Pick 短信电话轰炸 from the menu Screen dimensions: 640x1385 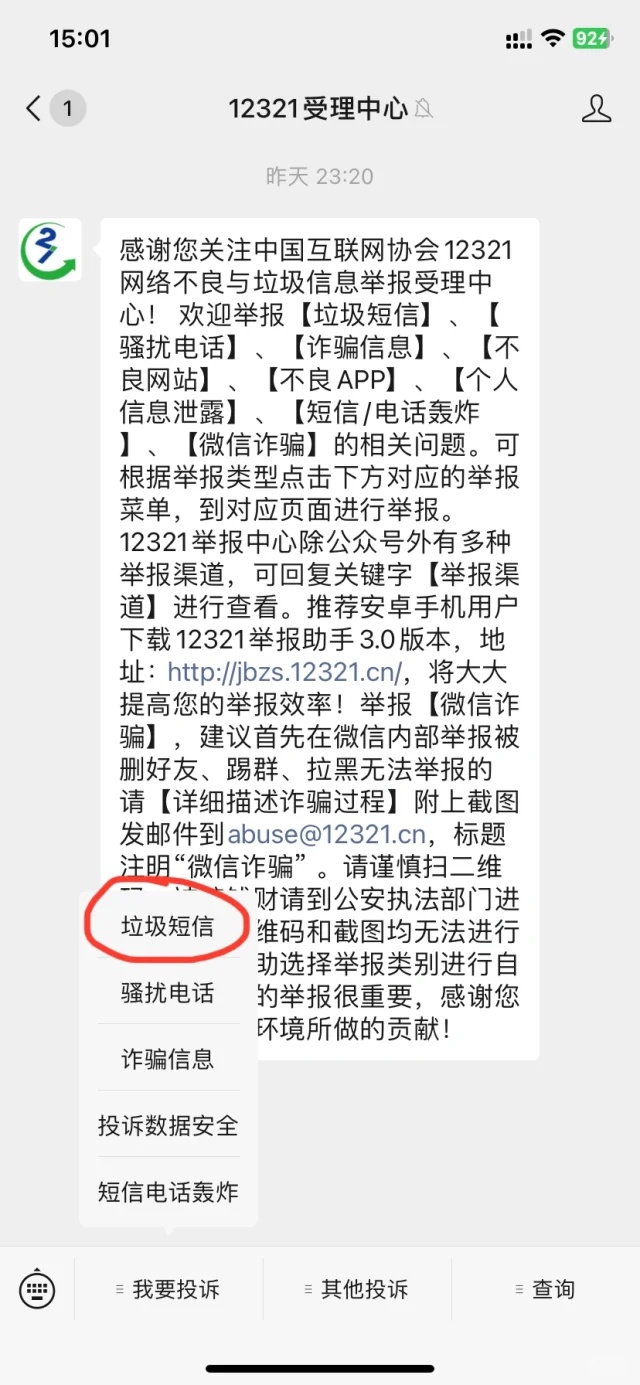coord(168,1192)
